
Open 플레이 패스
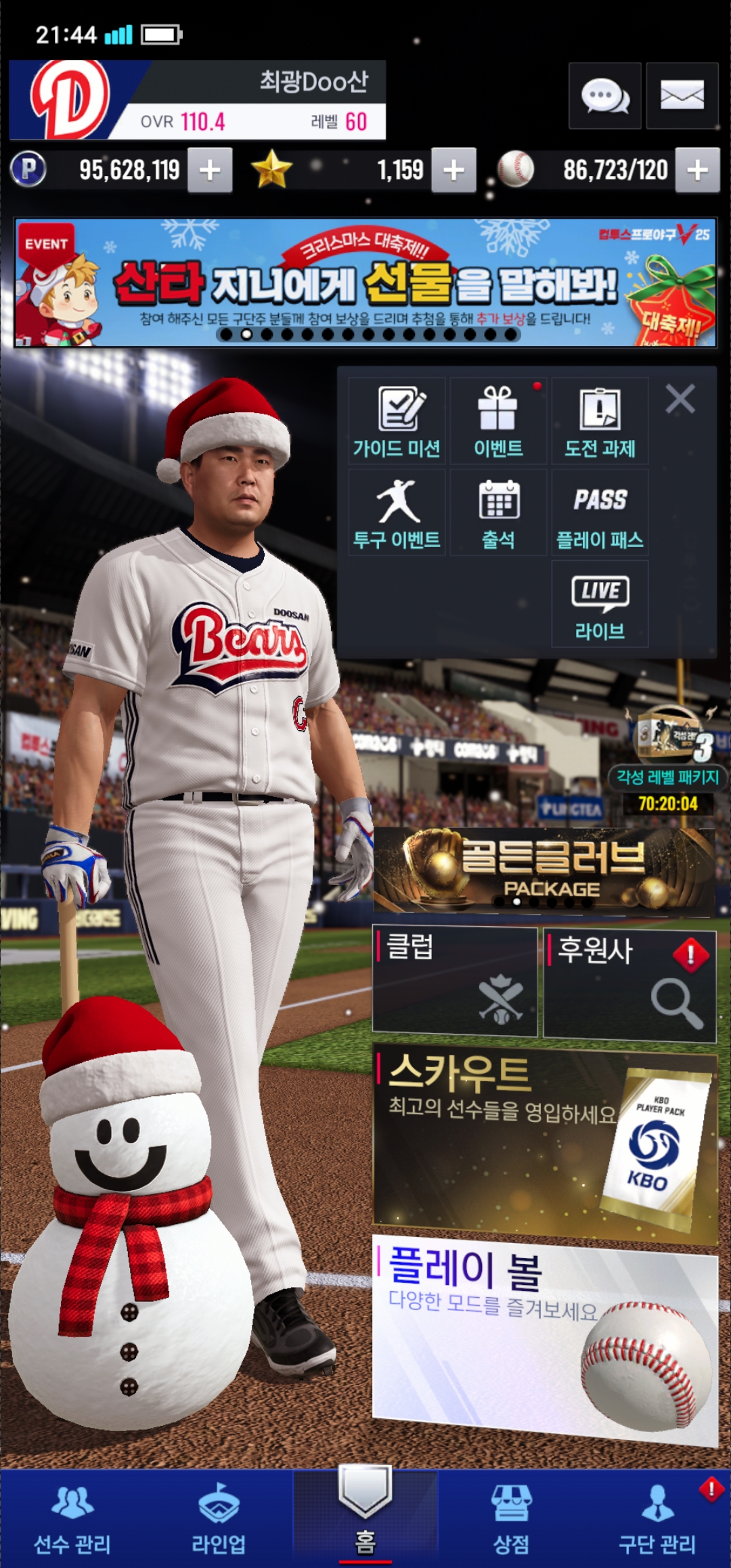(x=600, y=513)
